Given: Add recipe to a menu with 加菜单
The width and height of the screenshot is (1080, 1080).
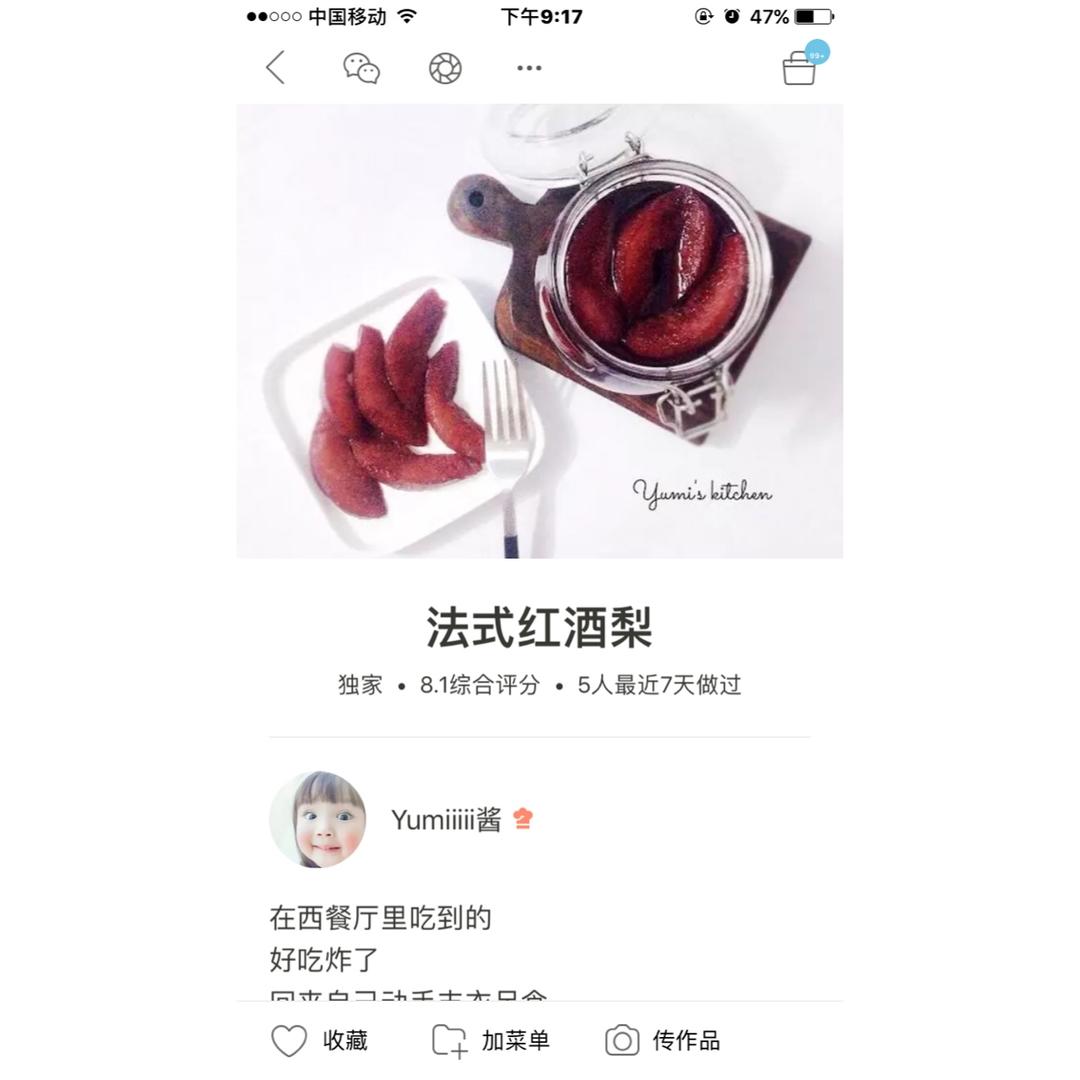Looking at the screenshot, I should tap(491, 1041).
